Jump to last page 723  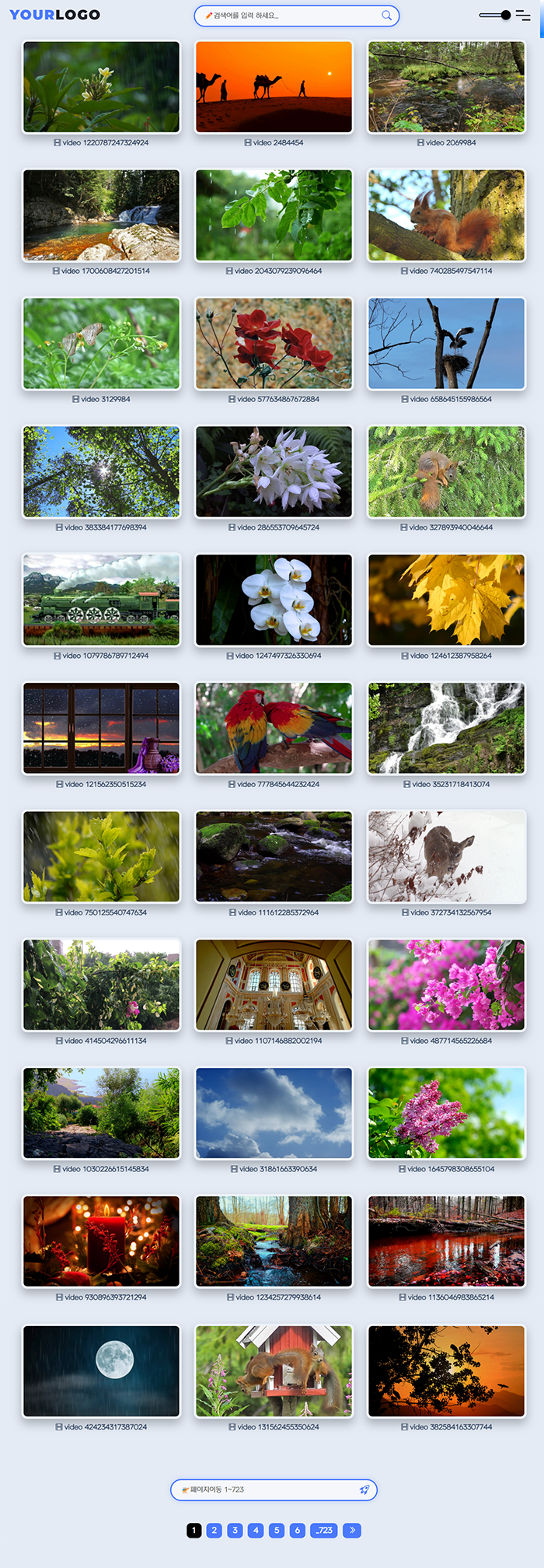[324, 1530]
